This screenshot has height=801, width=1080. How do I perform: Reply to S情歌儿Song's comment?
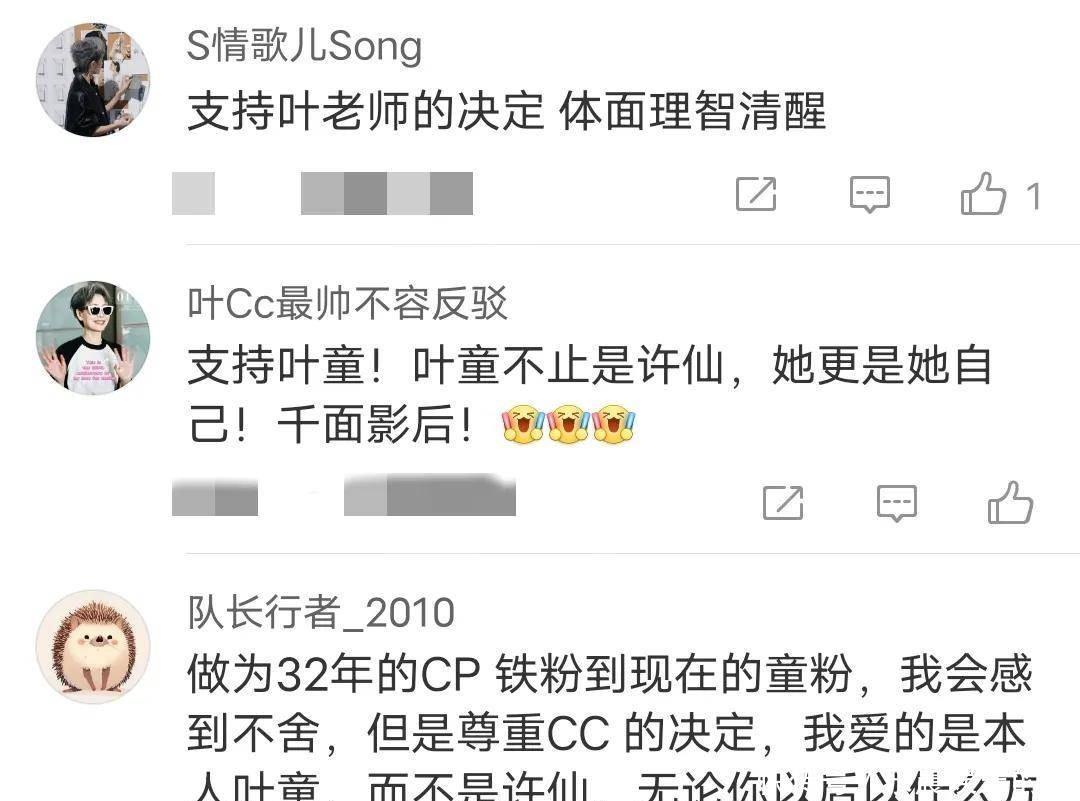pyautogui.click(x=869, y=194)
